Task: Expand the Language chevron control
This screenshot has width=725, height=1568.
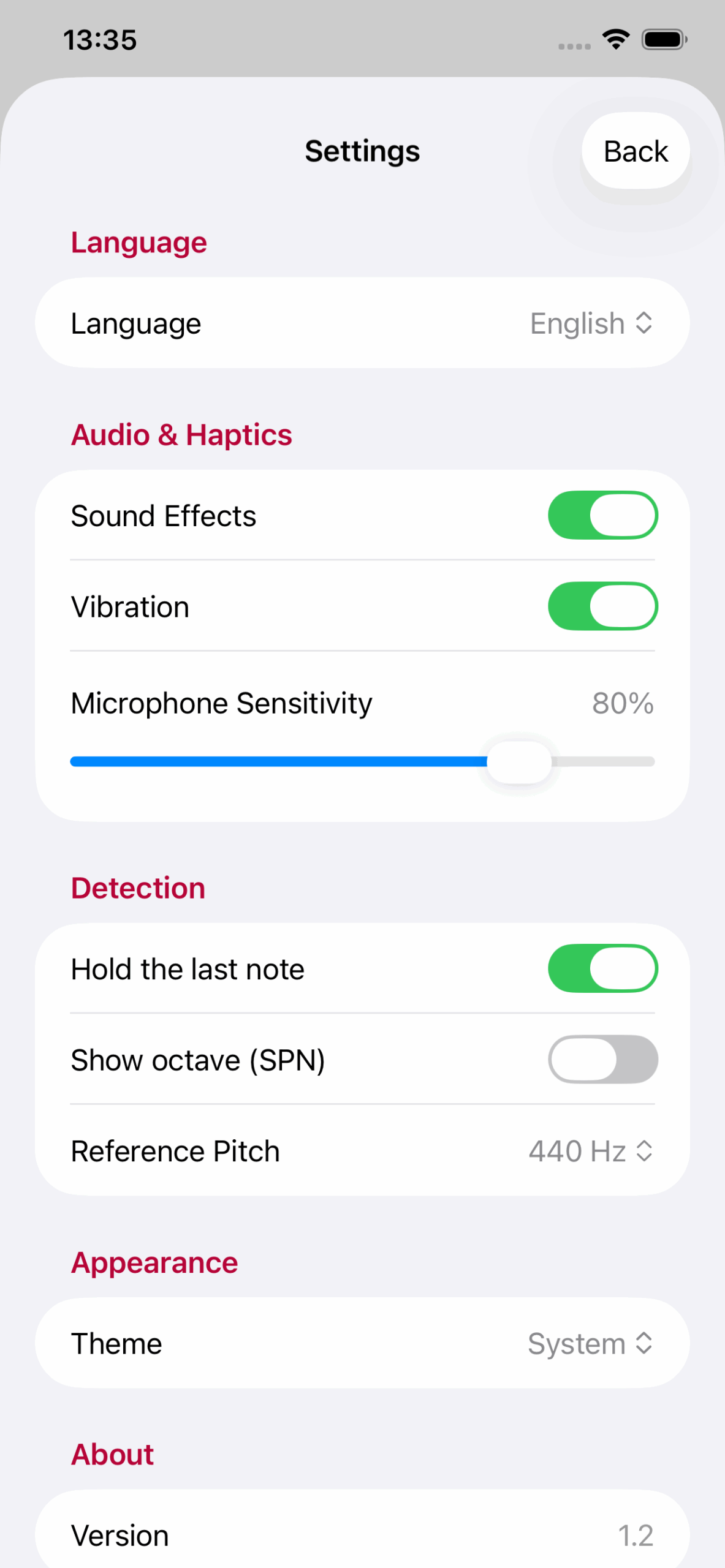Action: 643,323
